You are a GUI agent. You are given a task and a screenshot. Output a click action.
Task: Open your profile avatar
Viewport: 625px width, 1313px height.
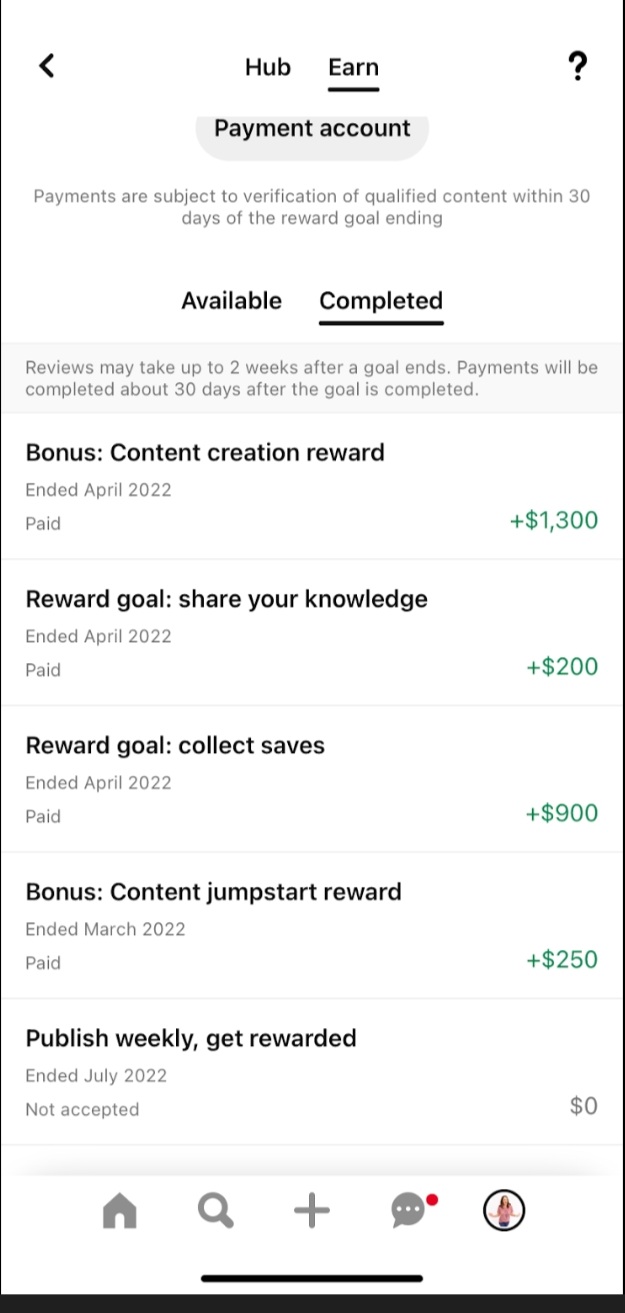pos(505,1212)
